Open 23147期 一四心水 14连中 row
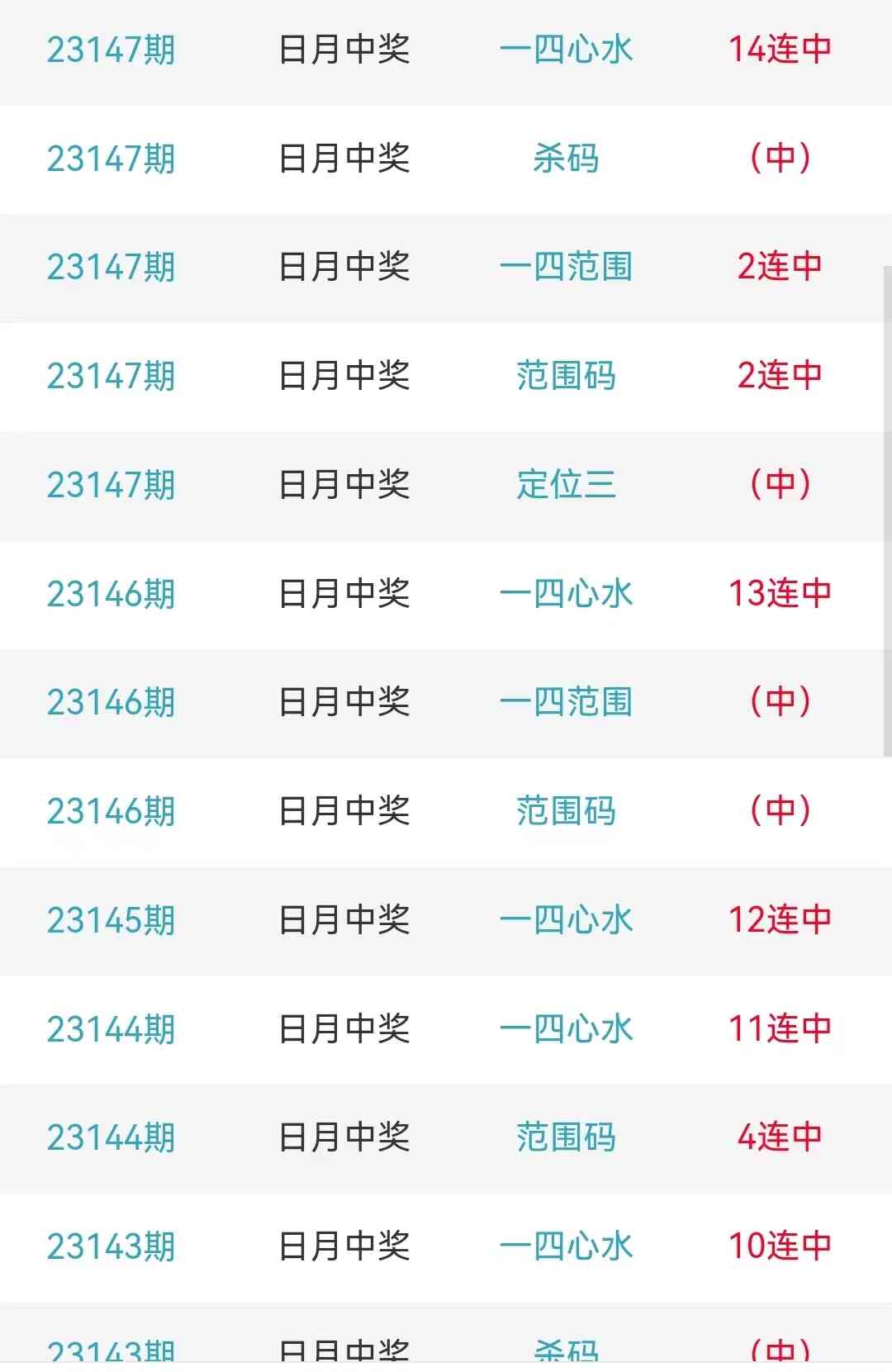The image size is (892, 1372). coord(446,50)
